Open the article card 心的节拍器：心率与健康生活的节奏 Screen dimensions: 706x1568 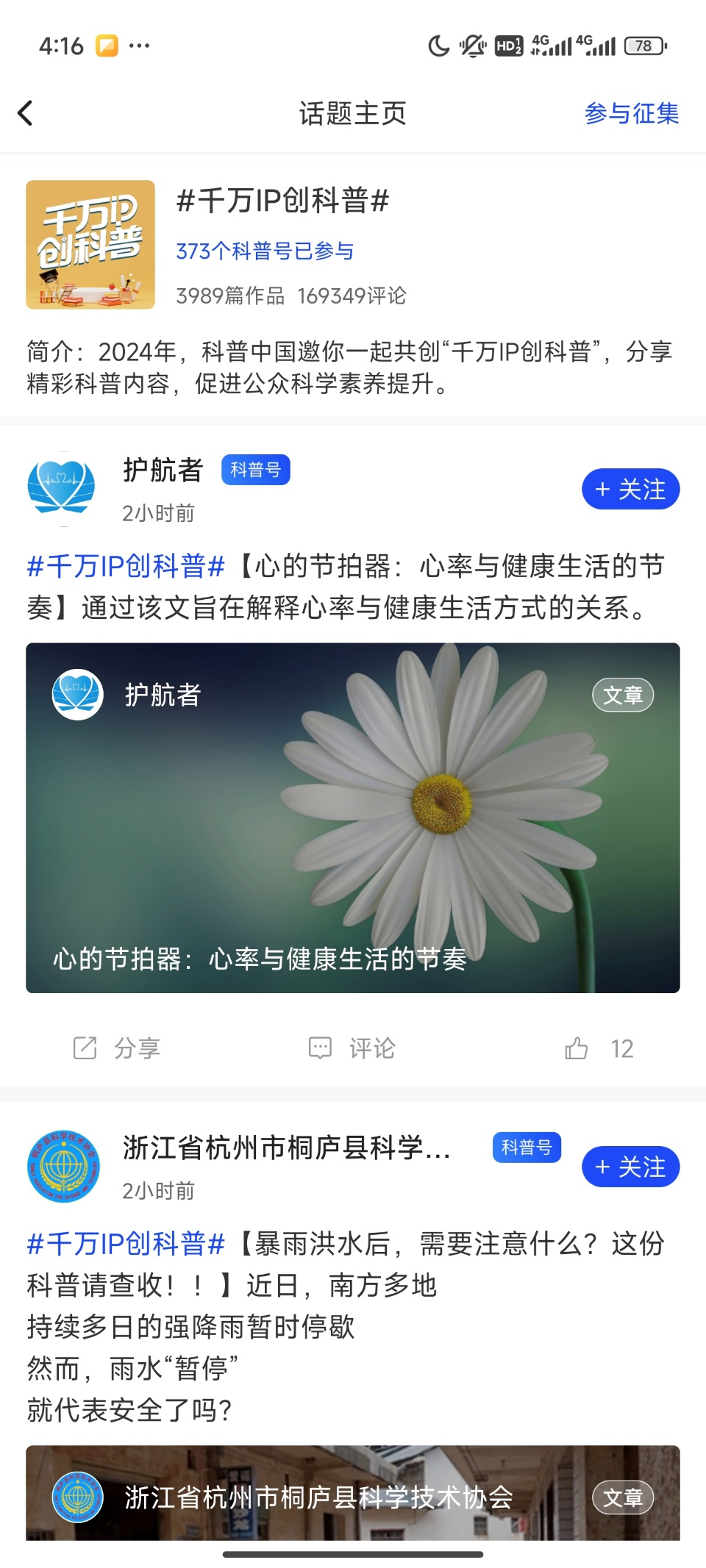[x=353, y=817]
